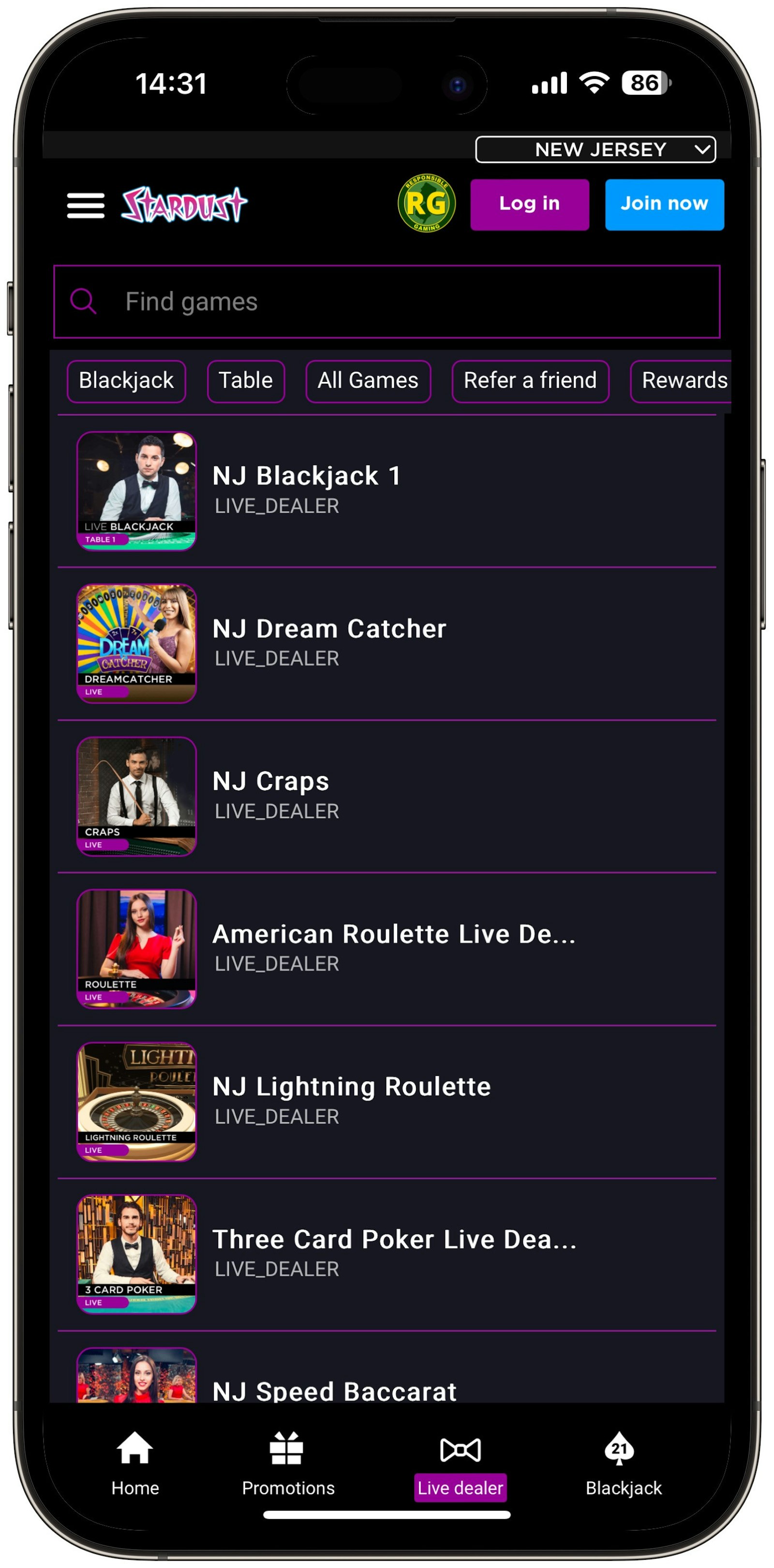Image resolution: width=774 pixels, height=1568 pixels.
Task: Open the hamburger menu
Action: click(x=85, y=205)
